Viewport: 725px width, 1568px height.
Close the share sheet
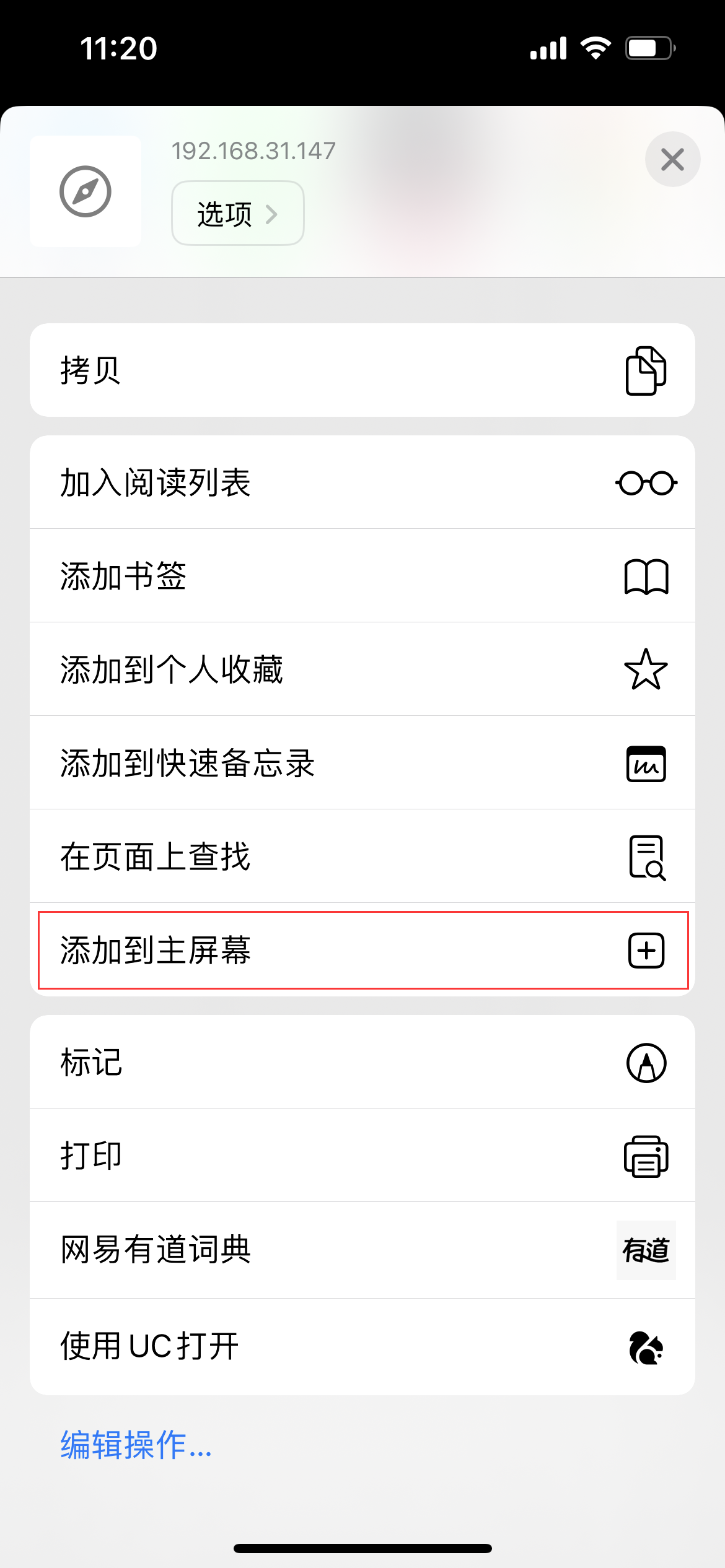click(672, 160)
